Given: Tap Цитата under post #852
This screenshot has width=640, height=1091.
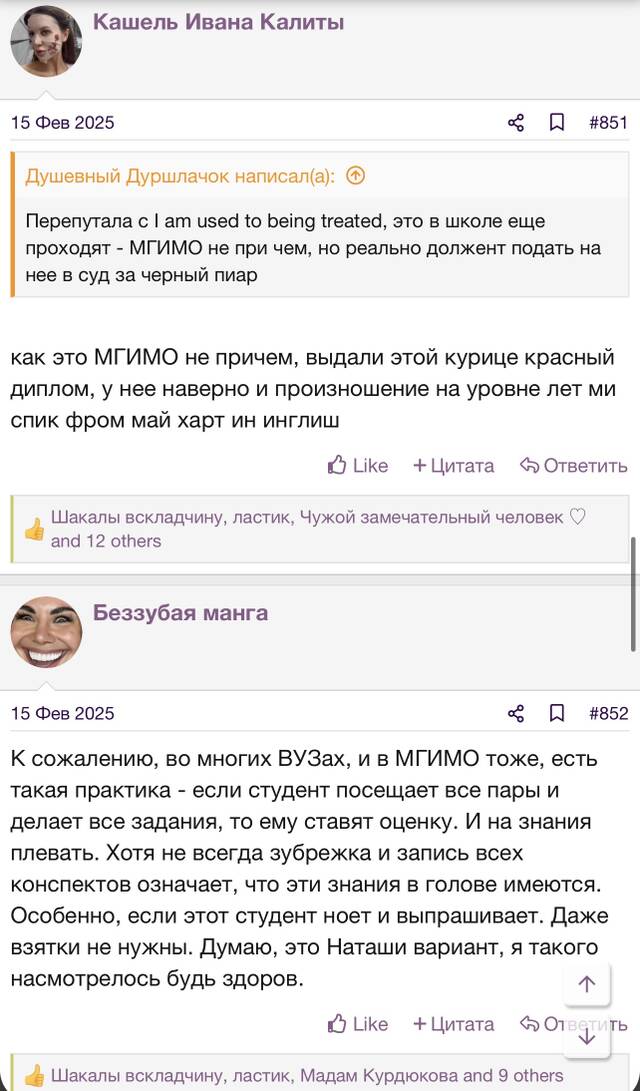Looking at the screenshot, I should tap(454, 1024).
